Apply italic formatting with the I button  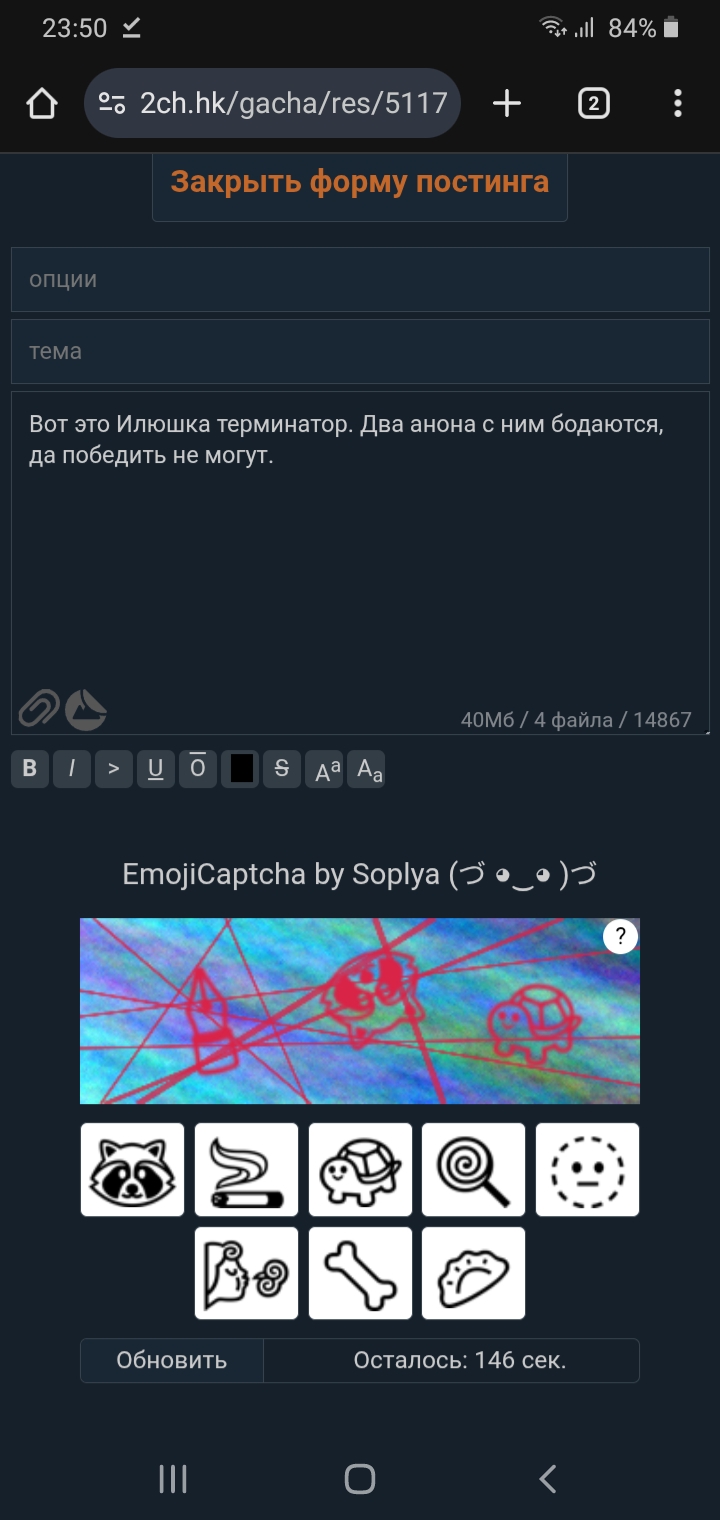72,769
